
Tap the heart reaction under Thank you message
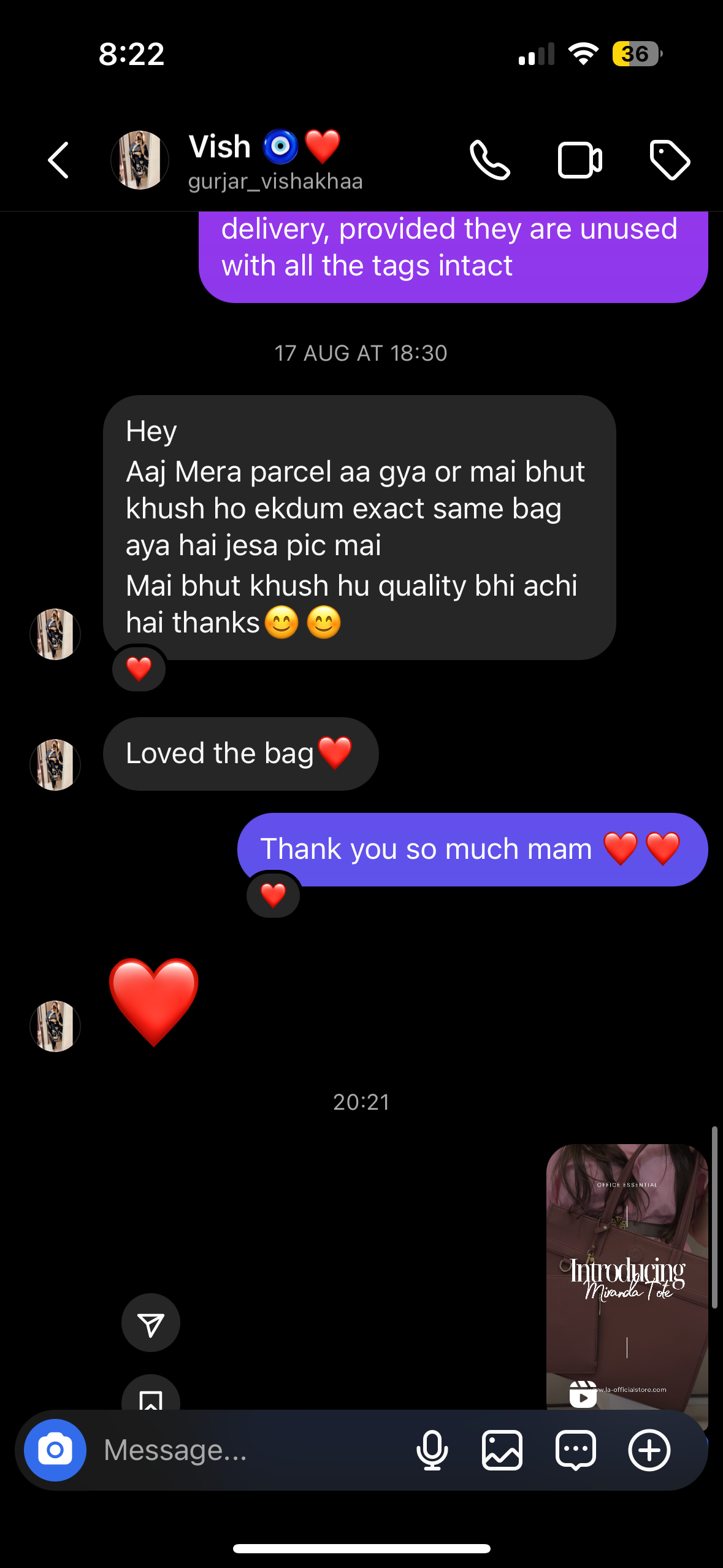tap(274, 896)
